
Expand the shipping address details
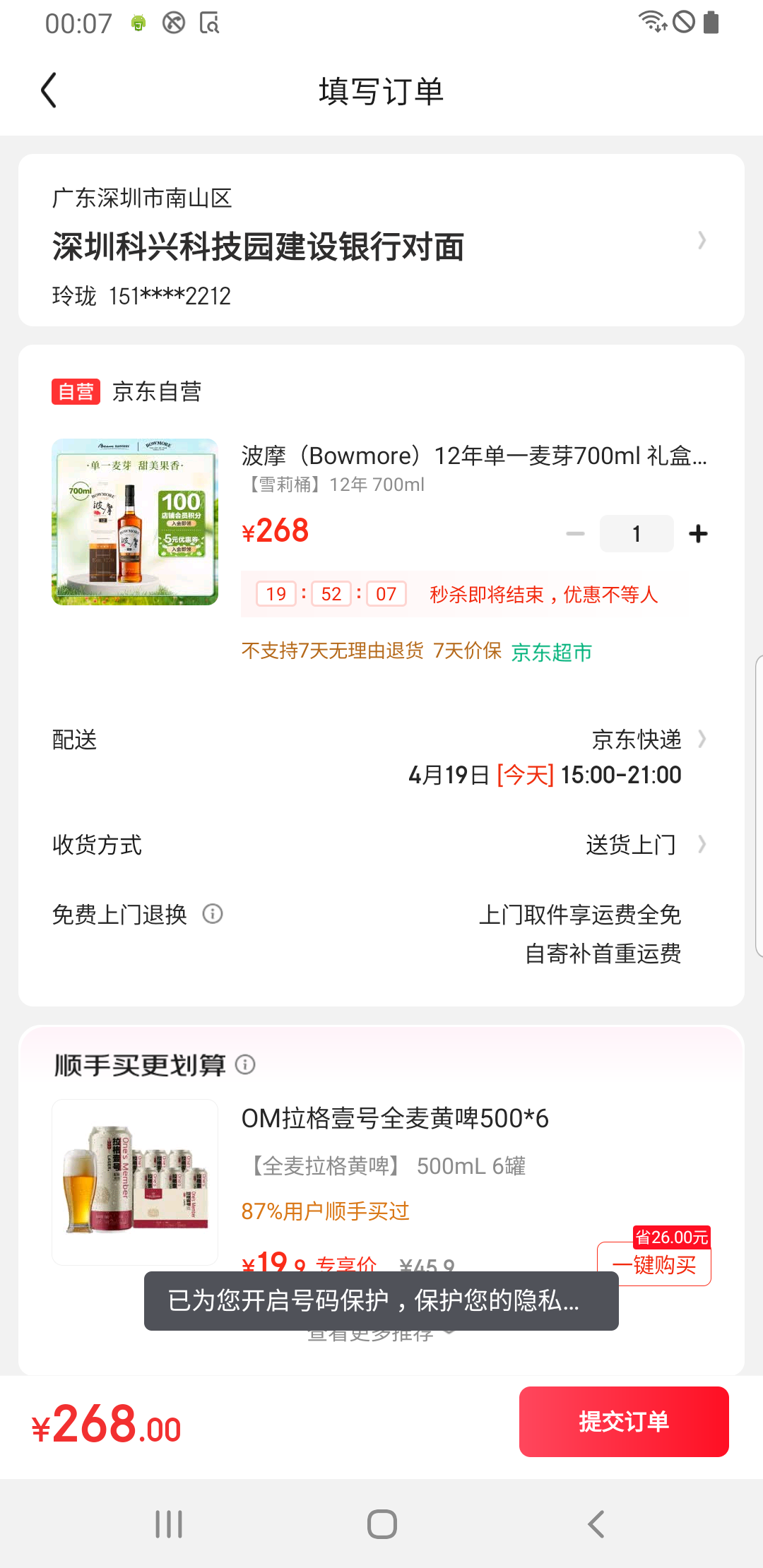pyautogui.click(x=702, y=240)
